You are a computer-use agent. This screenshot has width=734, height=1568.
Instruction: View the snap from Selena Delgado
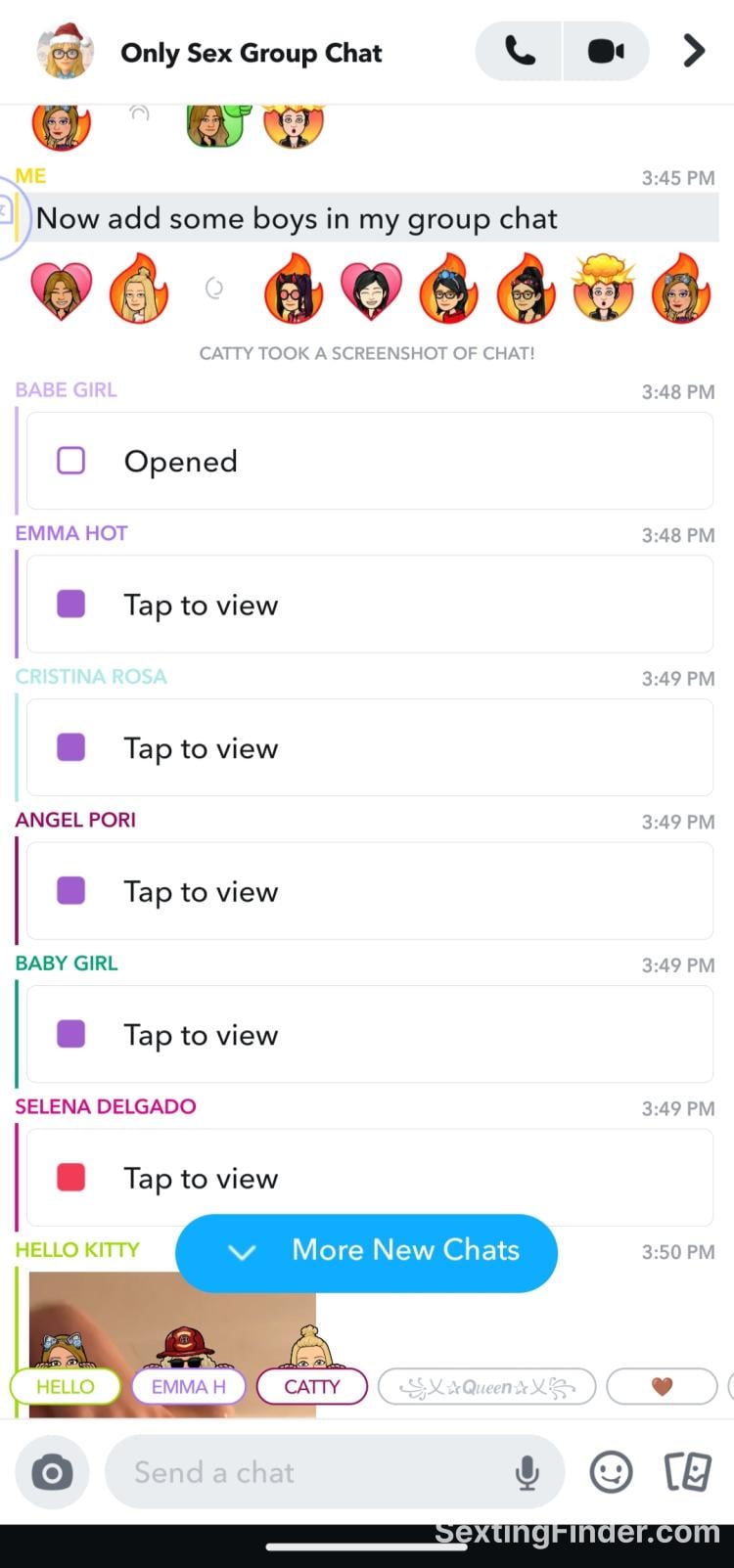(369, 1178)
